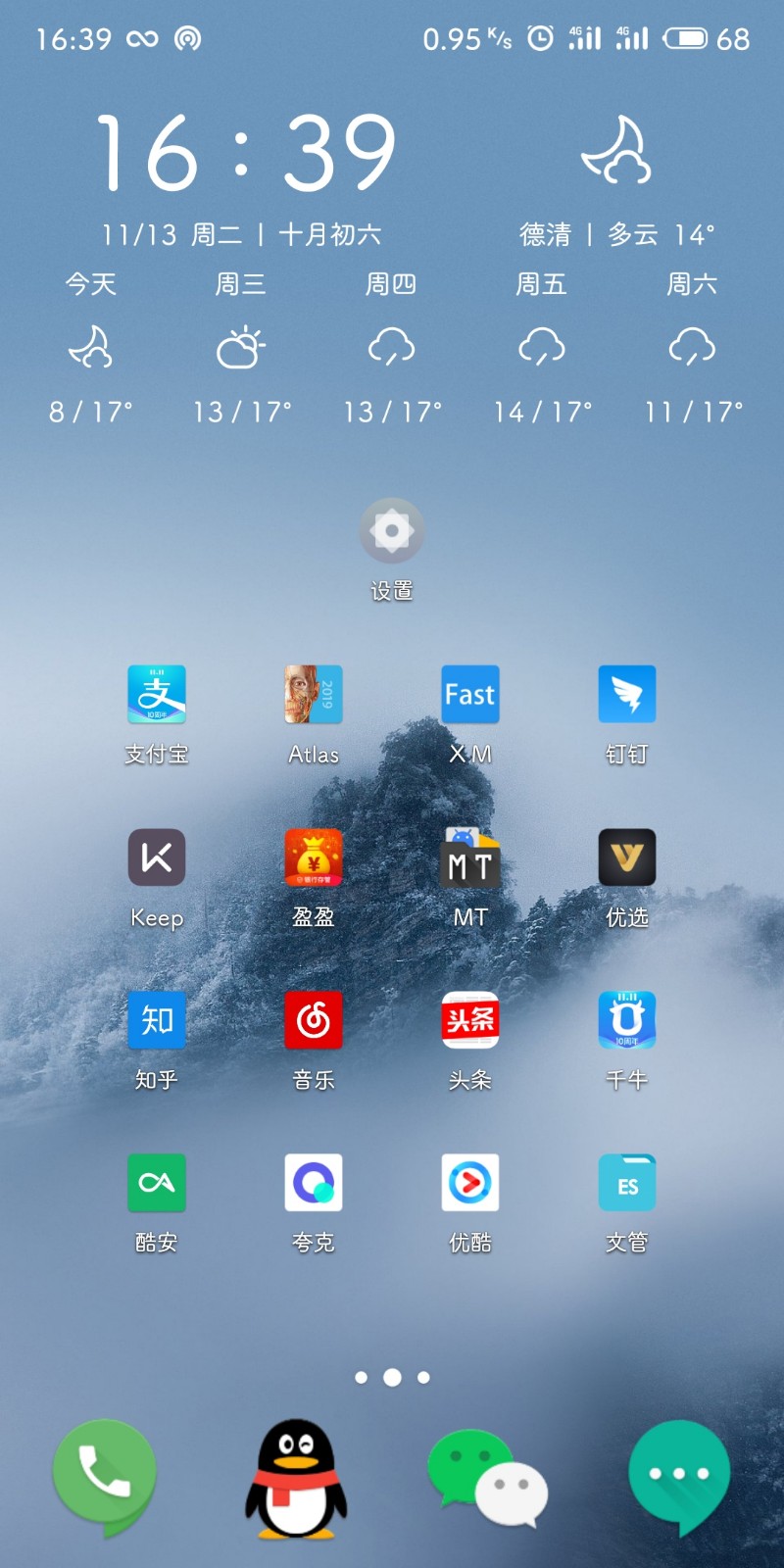The width and height of the screenshot is (784, 1568).
Task: Open the 酷安 Coolapk app
Action: tap(157, 1183)
